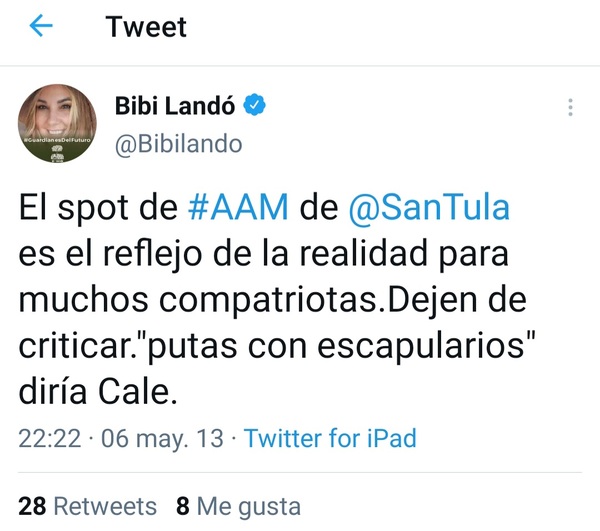Viewport: 600px width, 531px height.
Task: View the 8 Me gusta list
Action: tap(237, 506)
